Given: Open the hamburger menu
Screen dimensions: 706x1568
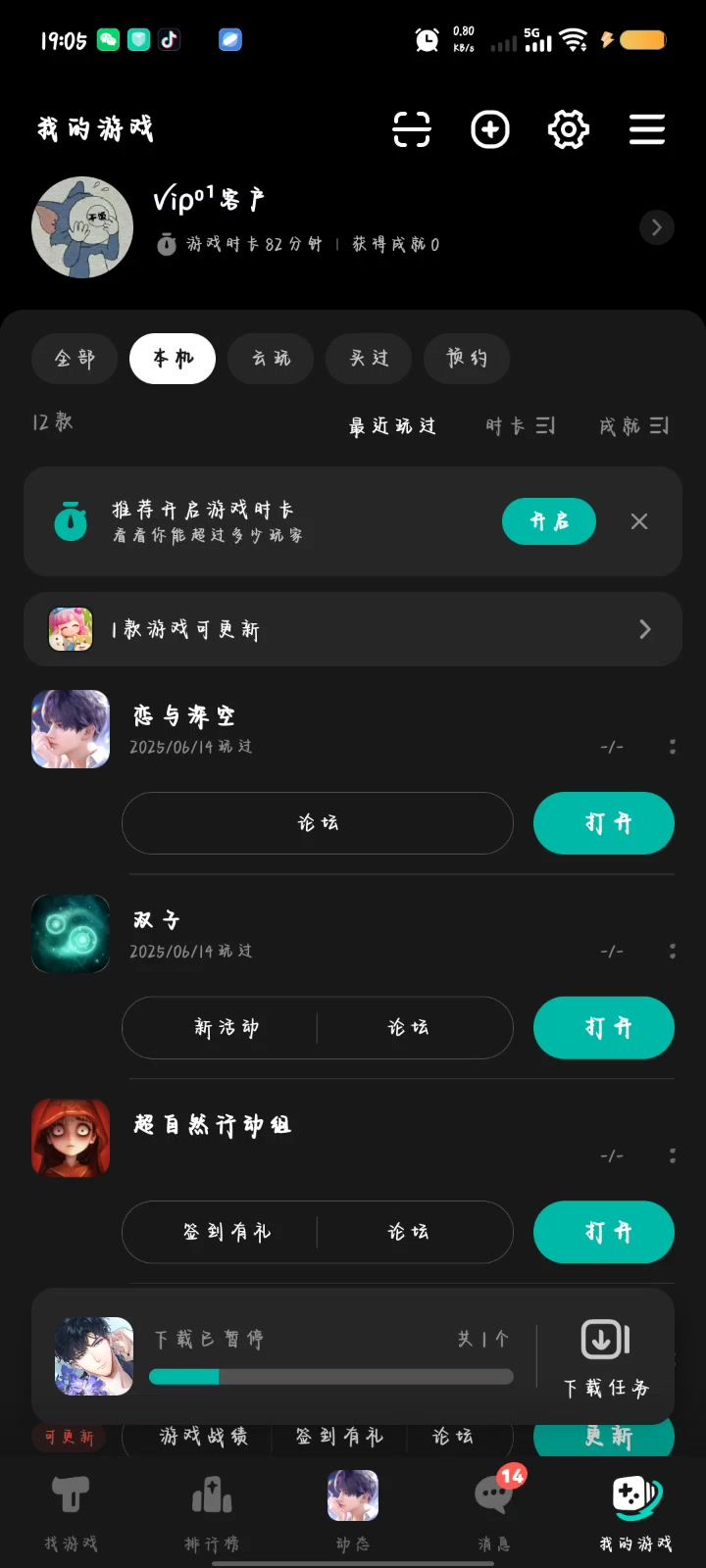Looking at the screenshot, I should [x=647, y=129].
